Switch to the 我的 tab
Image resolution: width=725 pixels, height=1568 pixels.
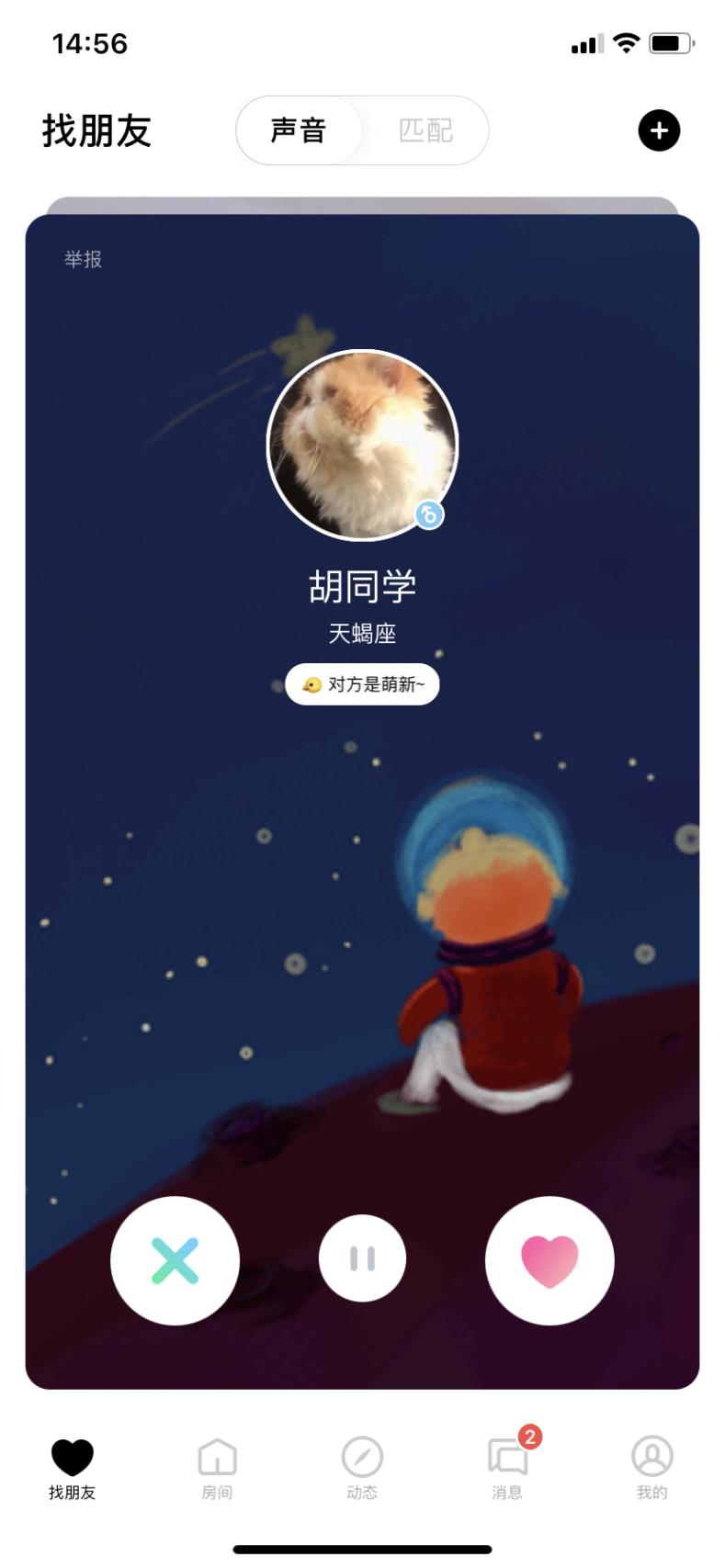[651, 1466]
